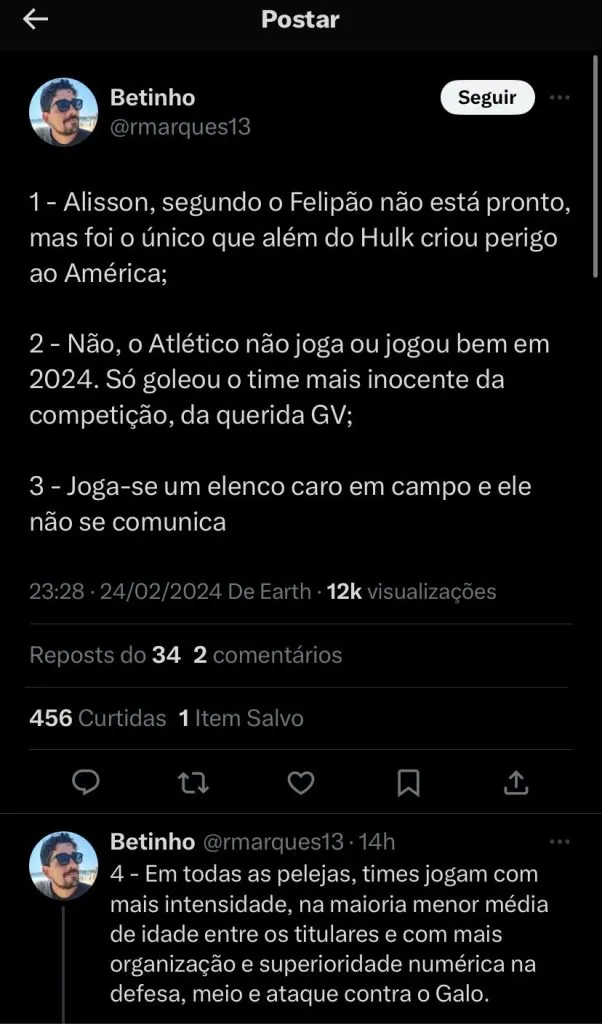Open the @rmarques13 handle on the main post
602x1024 pixels.
pos(180,127)
